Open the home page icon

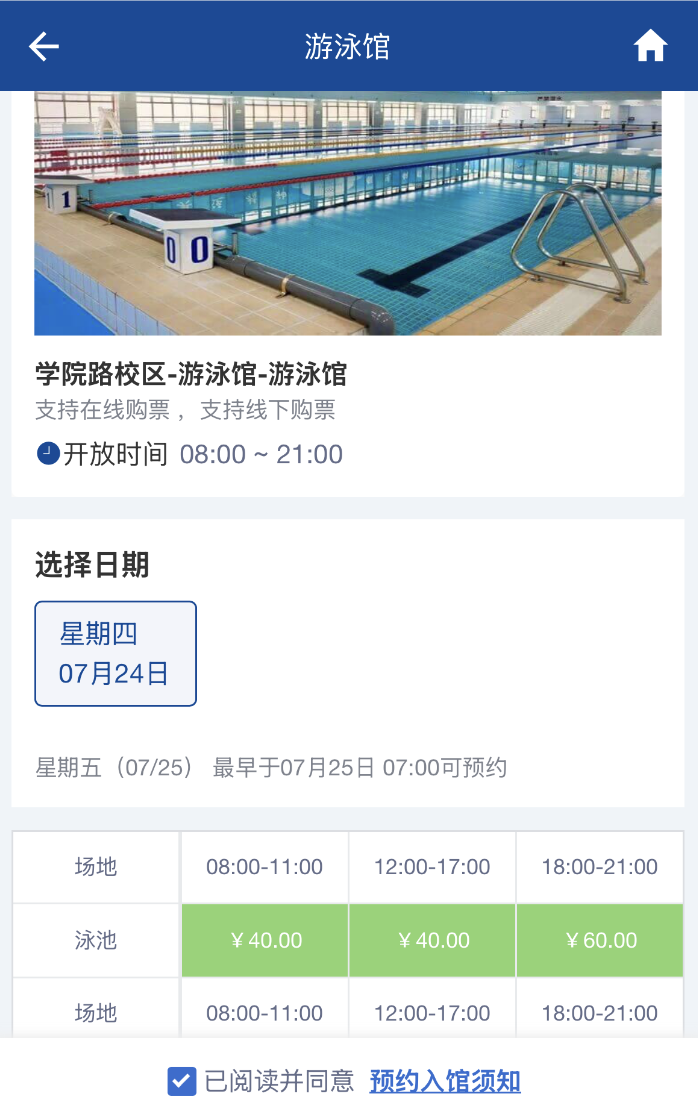coord(650,46)
